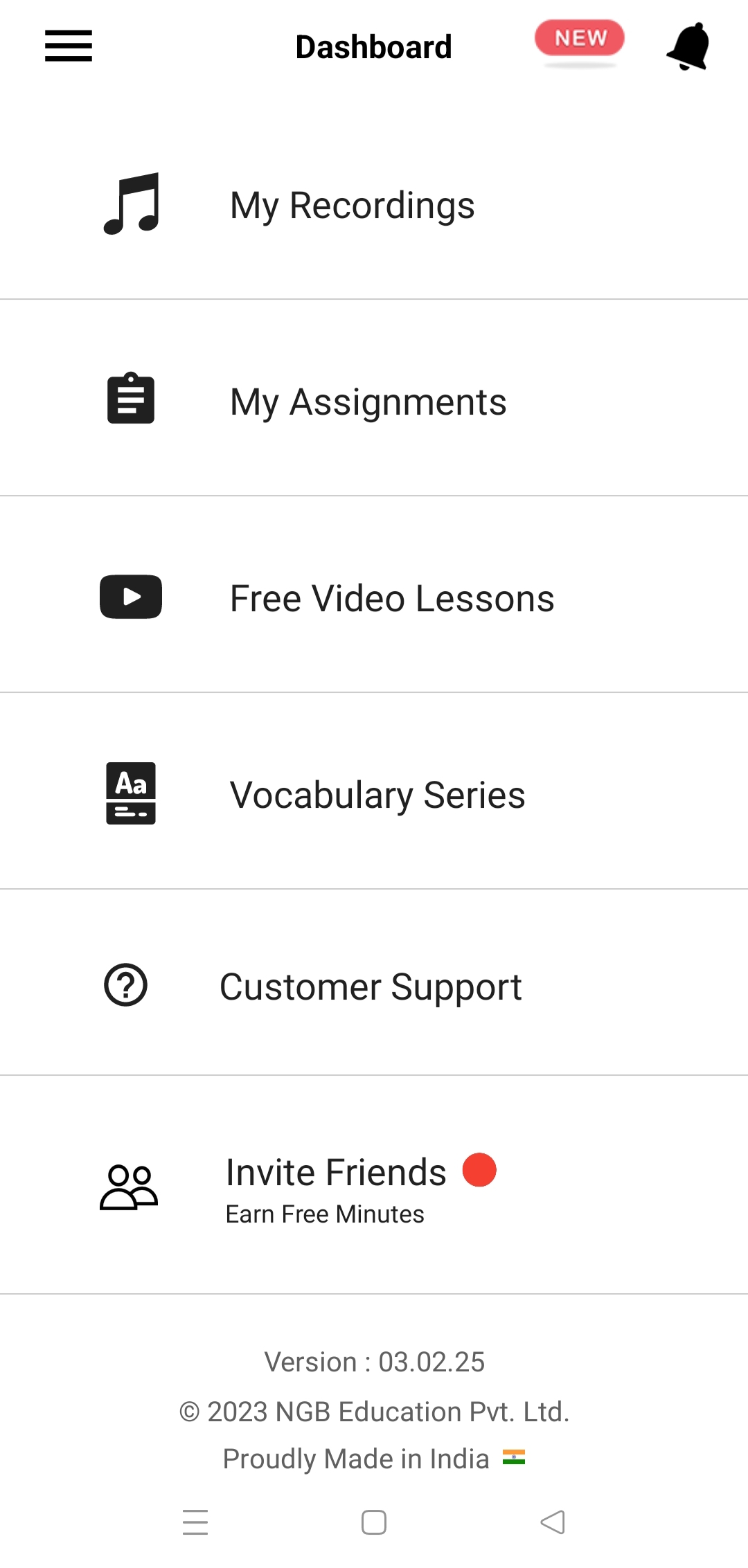Open Free Video Lessons
Screen dimensions: 748x1568
pyautogui.click(x=392, y=597)
